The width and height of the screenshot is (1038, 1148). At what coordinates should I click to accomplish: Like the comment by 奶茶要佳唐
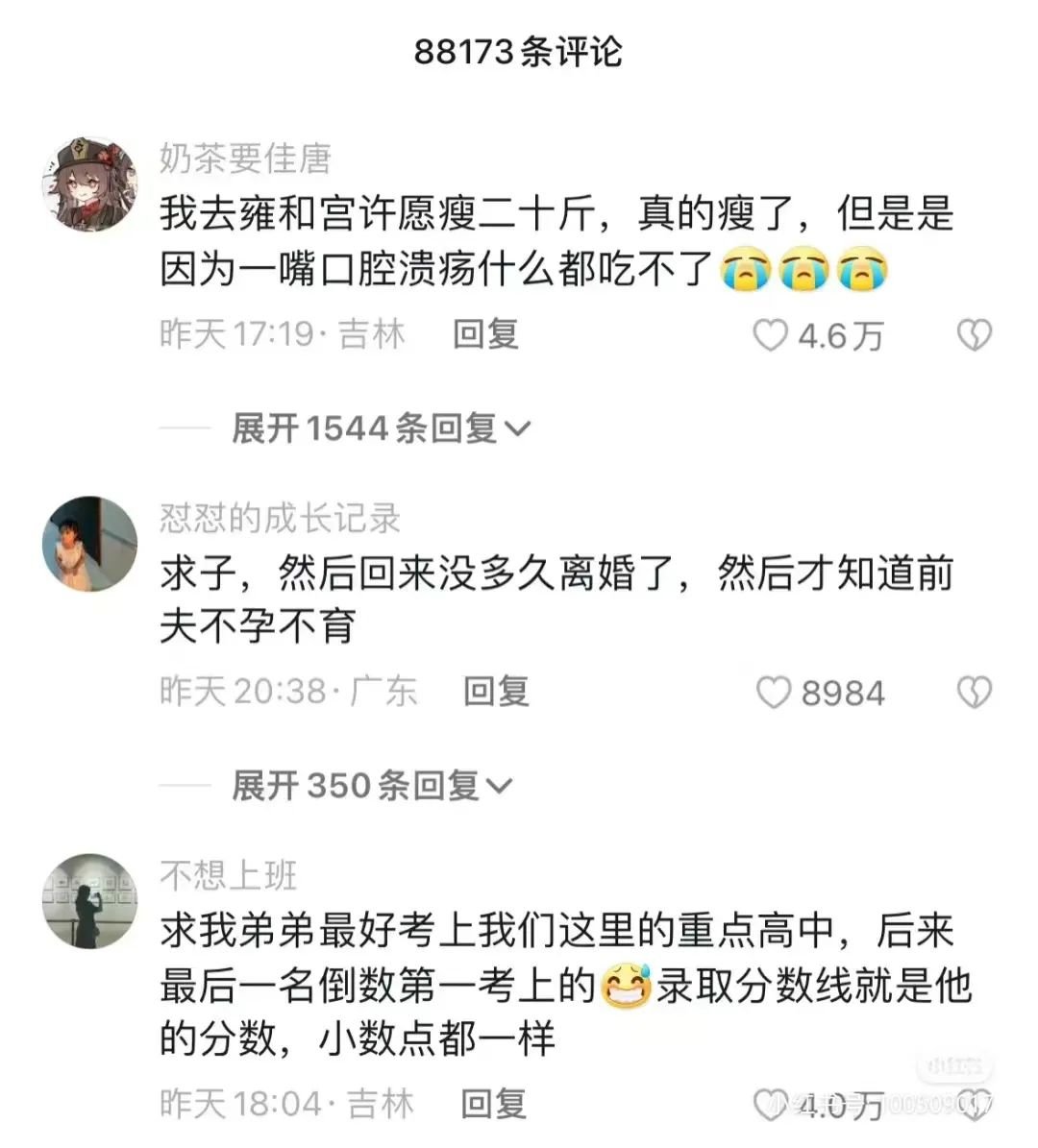(770, 335)
